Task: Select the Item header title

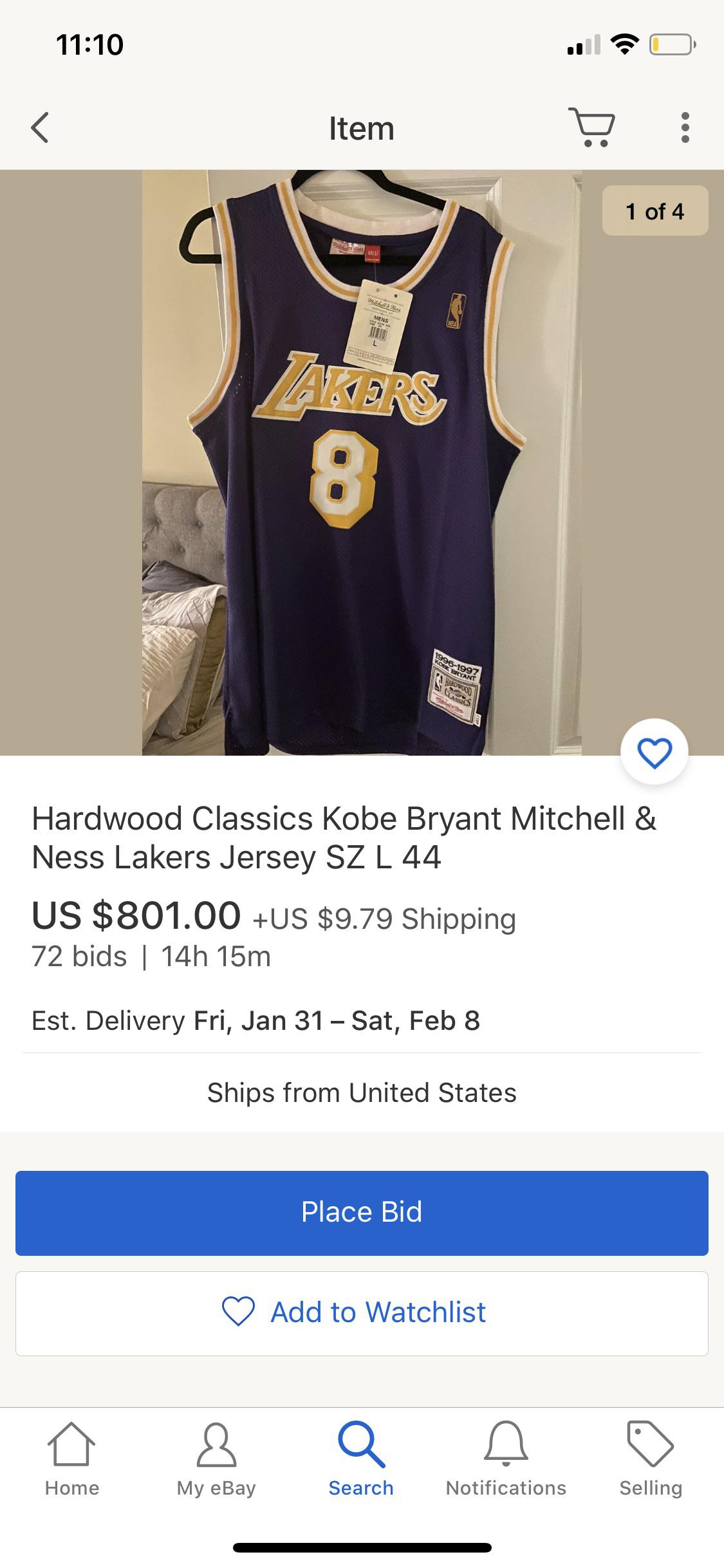Action: 362,127
